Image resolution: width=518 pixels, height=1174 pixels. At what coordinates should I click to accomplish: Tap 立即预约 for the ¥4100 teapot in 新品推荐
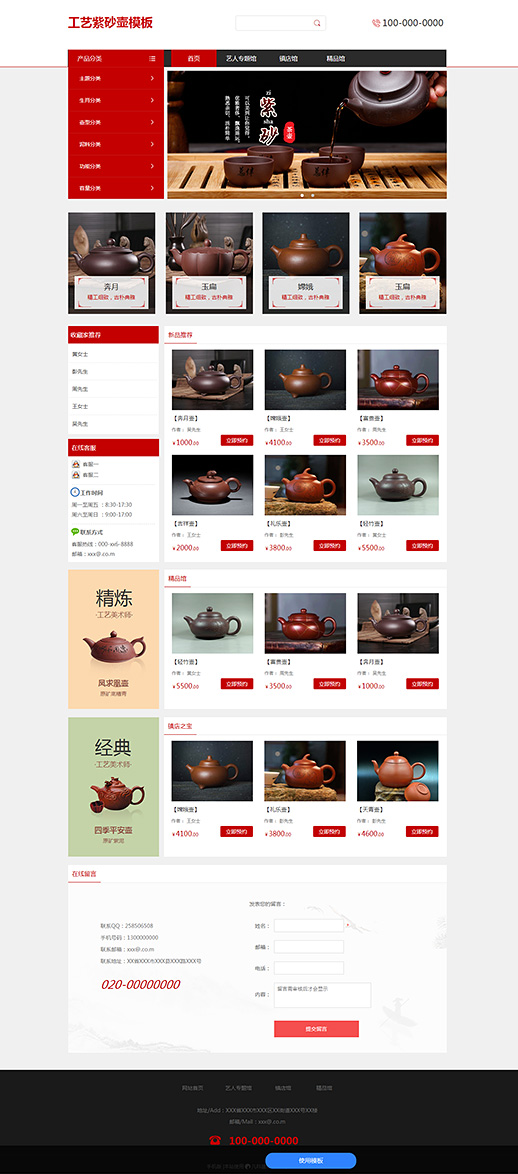point(329,440)
